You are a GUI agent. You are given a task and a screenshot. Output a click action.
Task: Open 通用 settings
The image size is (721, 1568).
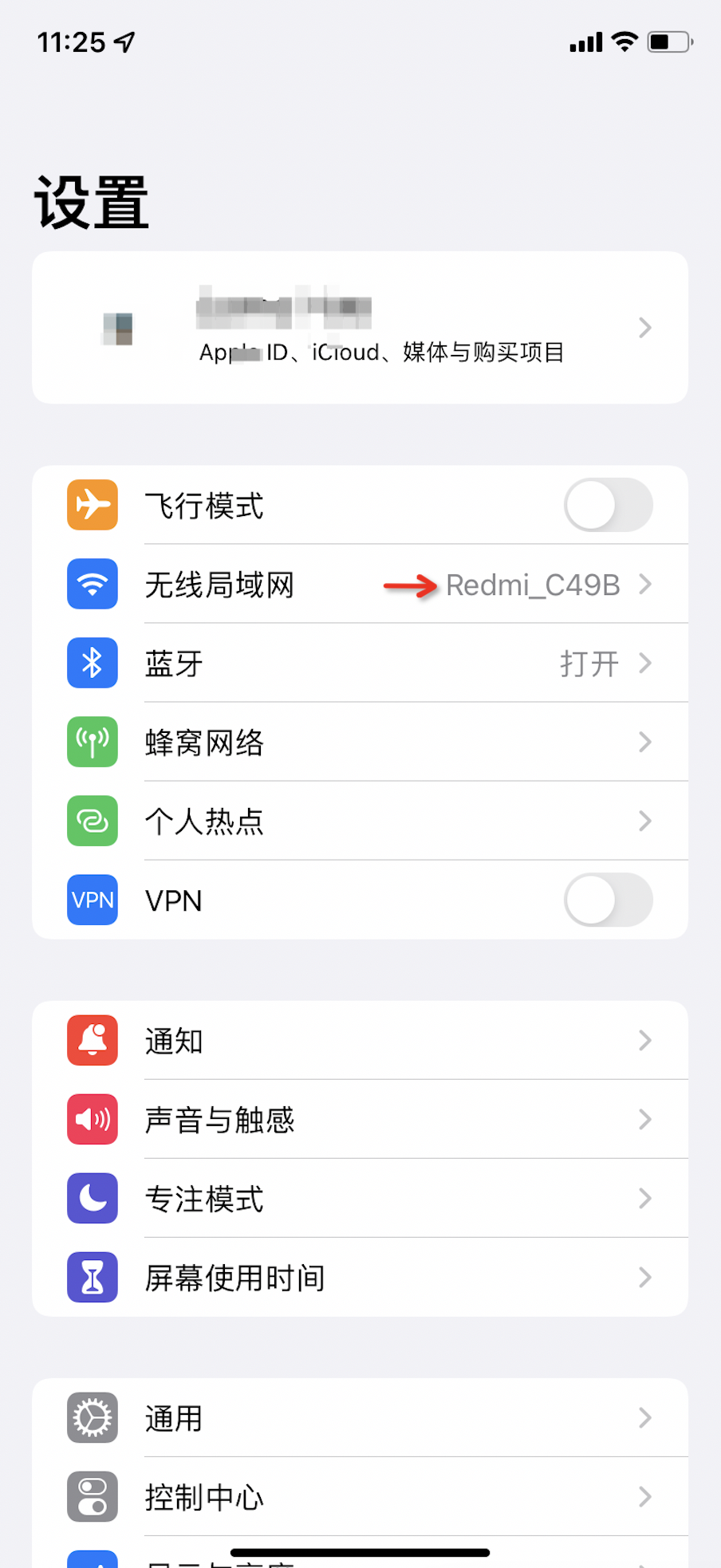coord(360,1418)
